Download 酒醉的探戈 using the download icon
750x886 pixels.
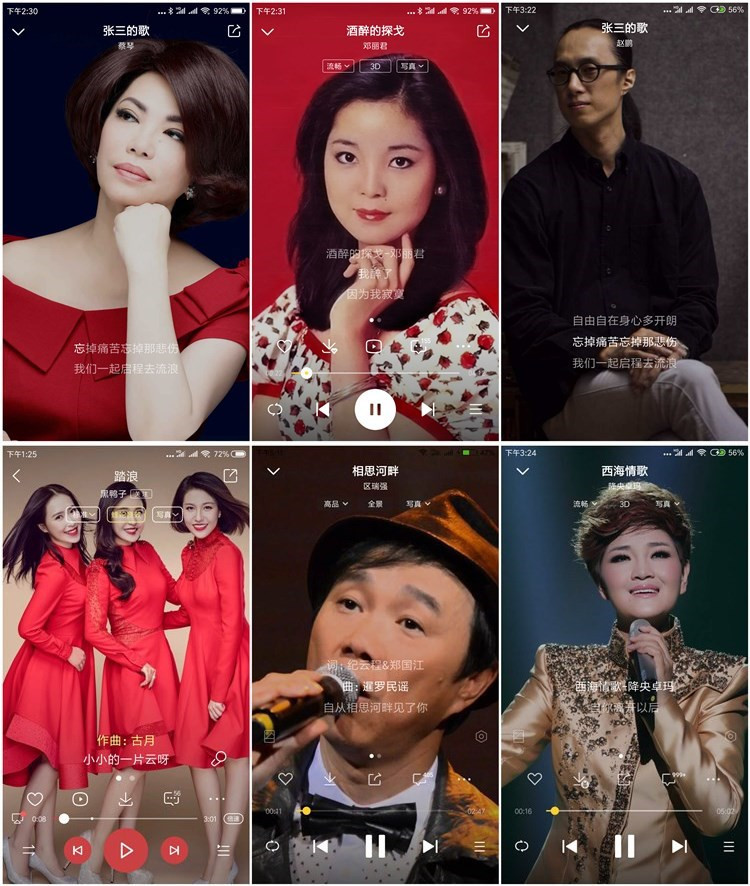tap(330, 346)
